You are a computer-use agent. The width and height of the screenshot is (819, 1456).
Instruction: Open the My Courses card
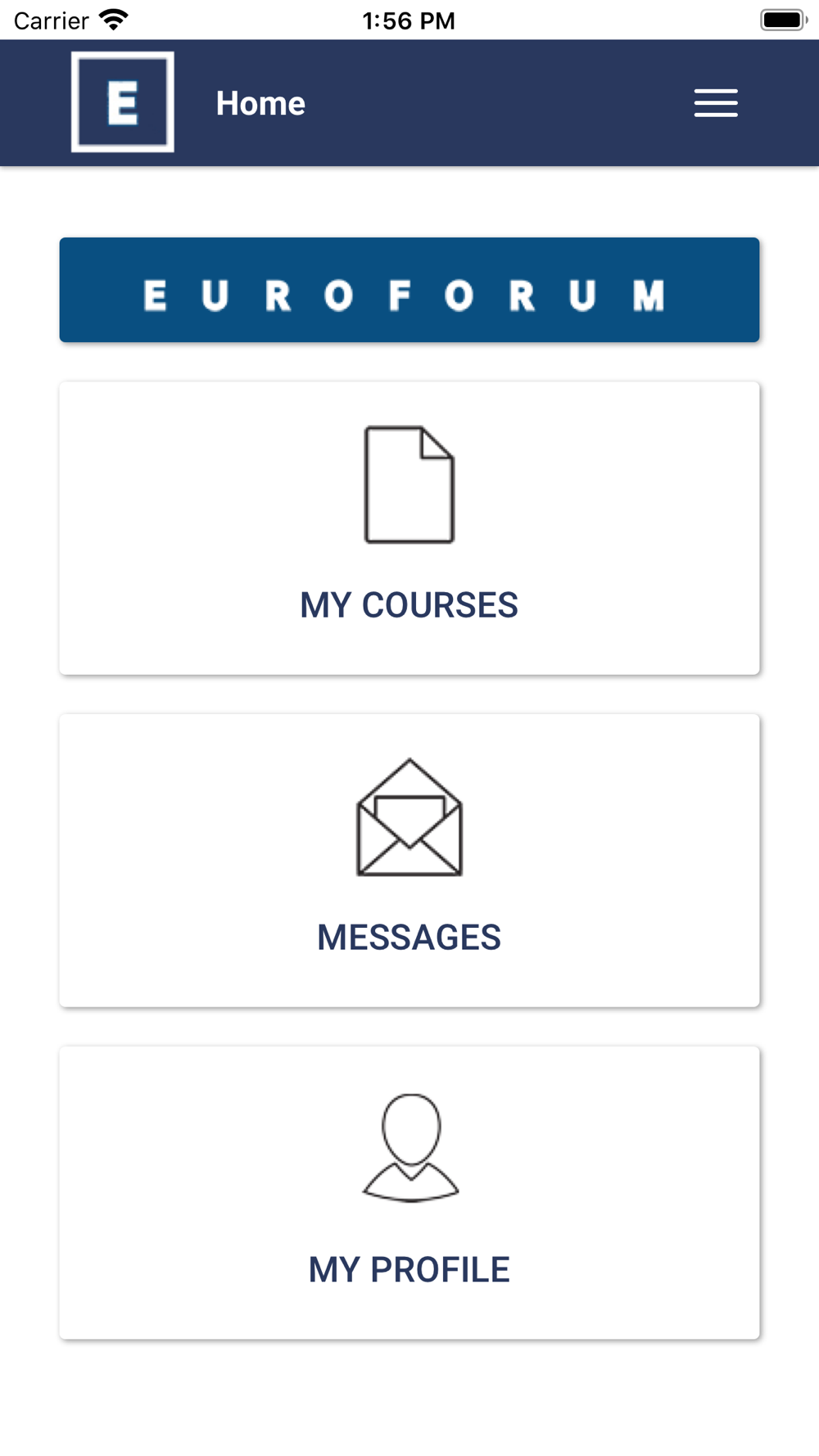(409, 528)
